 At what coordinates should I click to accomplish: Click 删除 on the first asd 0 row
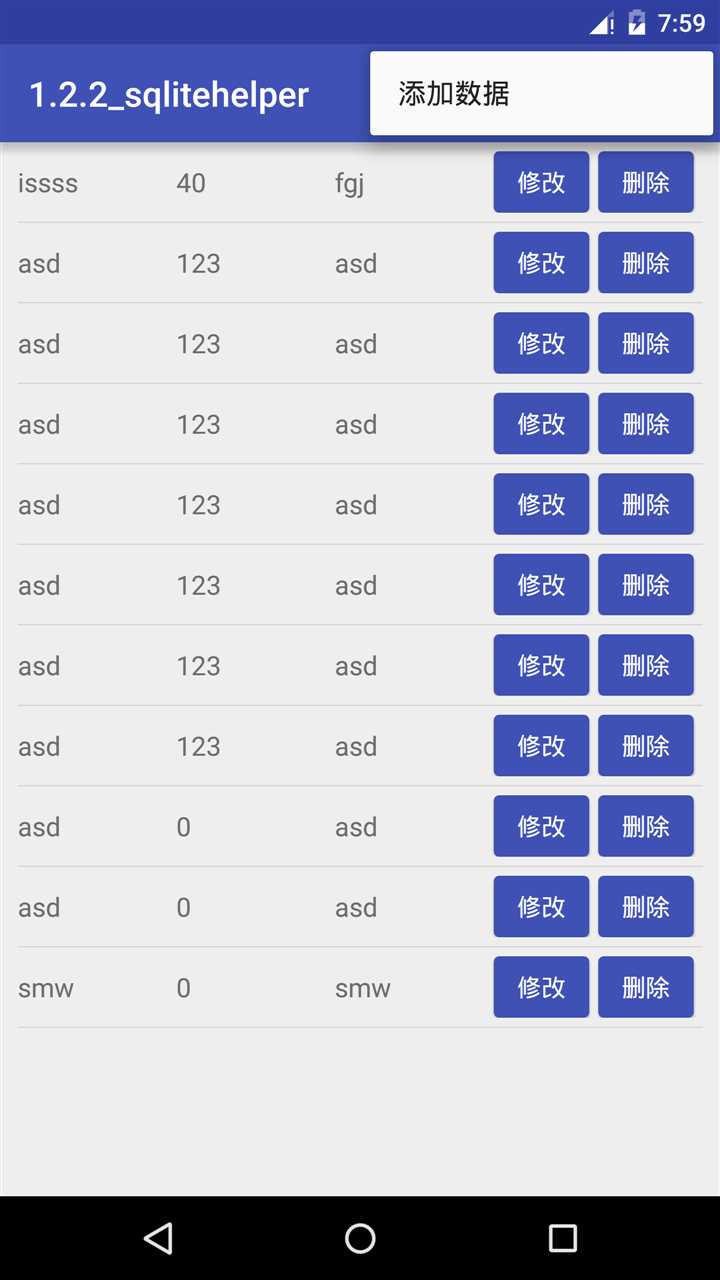(x=645, y=826)
